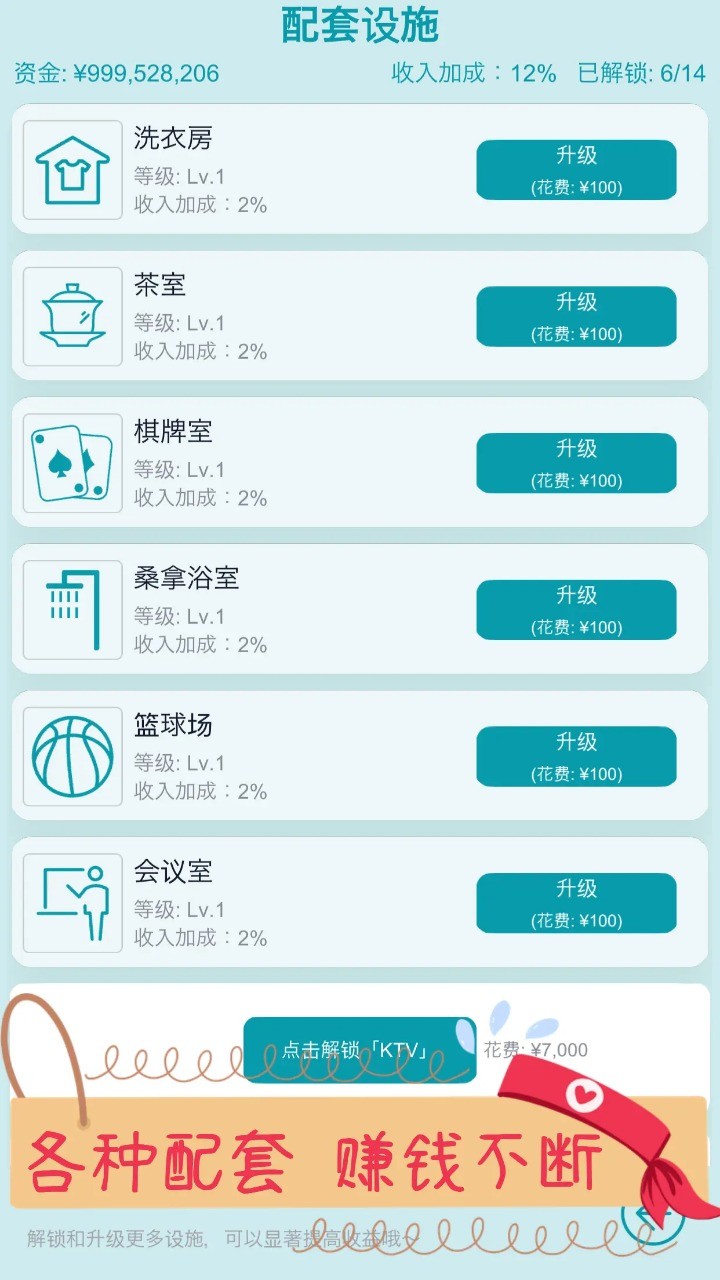Tap the 桑拿浴室 shower head icon
Viewport: 720px width, 1280px height.
tap(71, 608)
